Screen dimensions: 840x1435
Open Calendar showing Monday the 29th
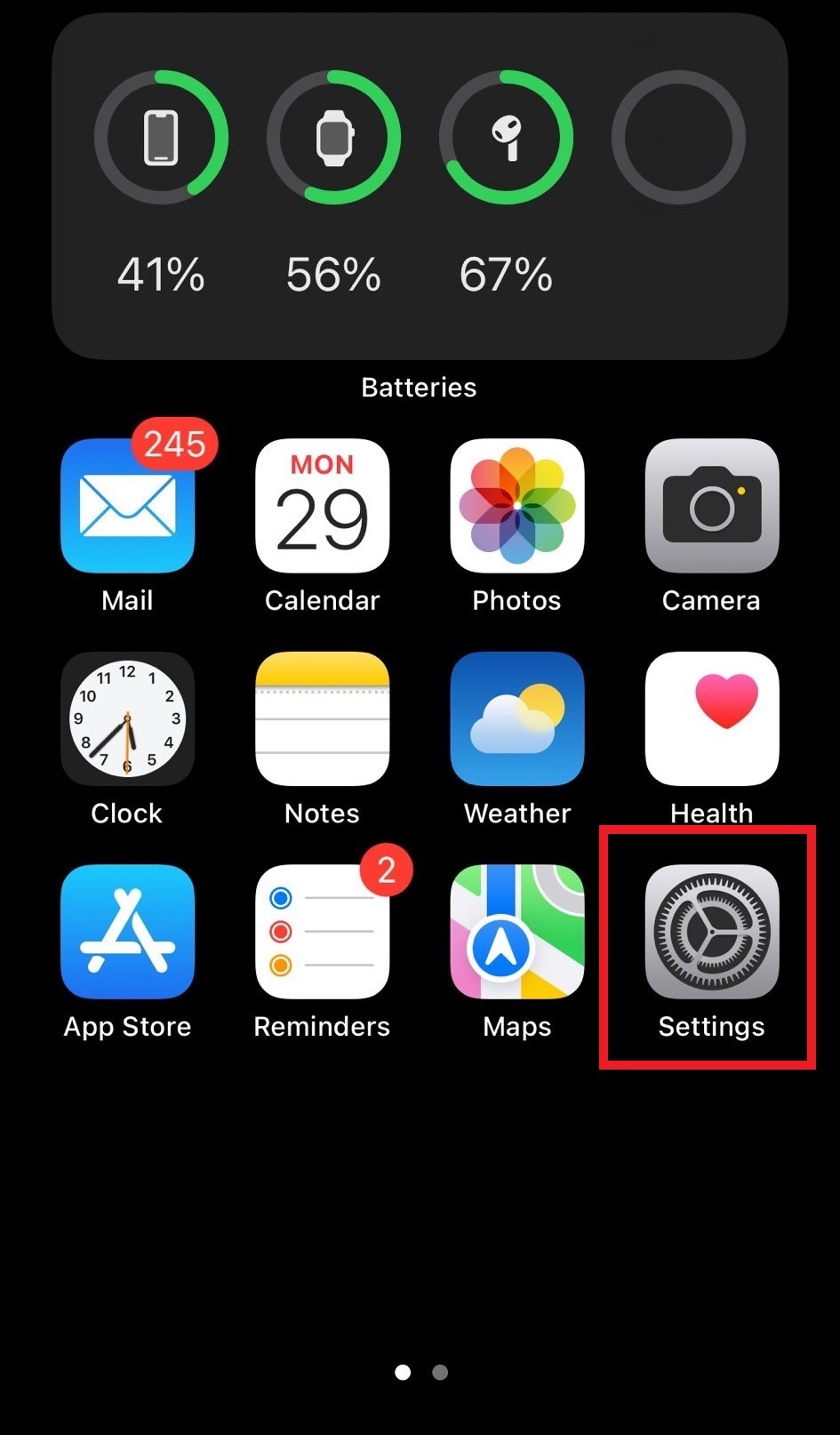[322, 507]
